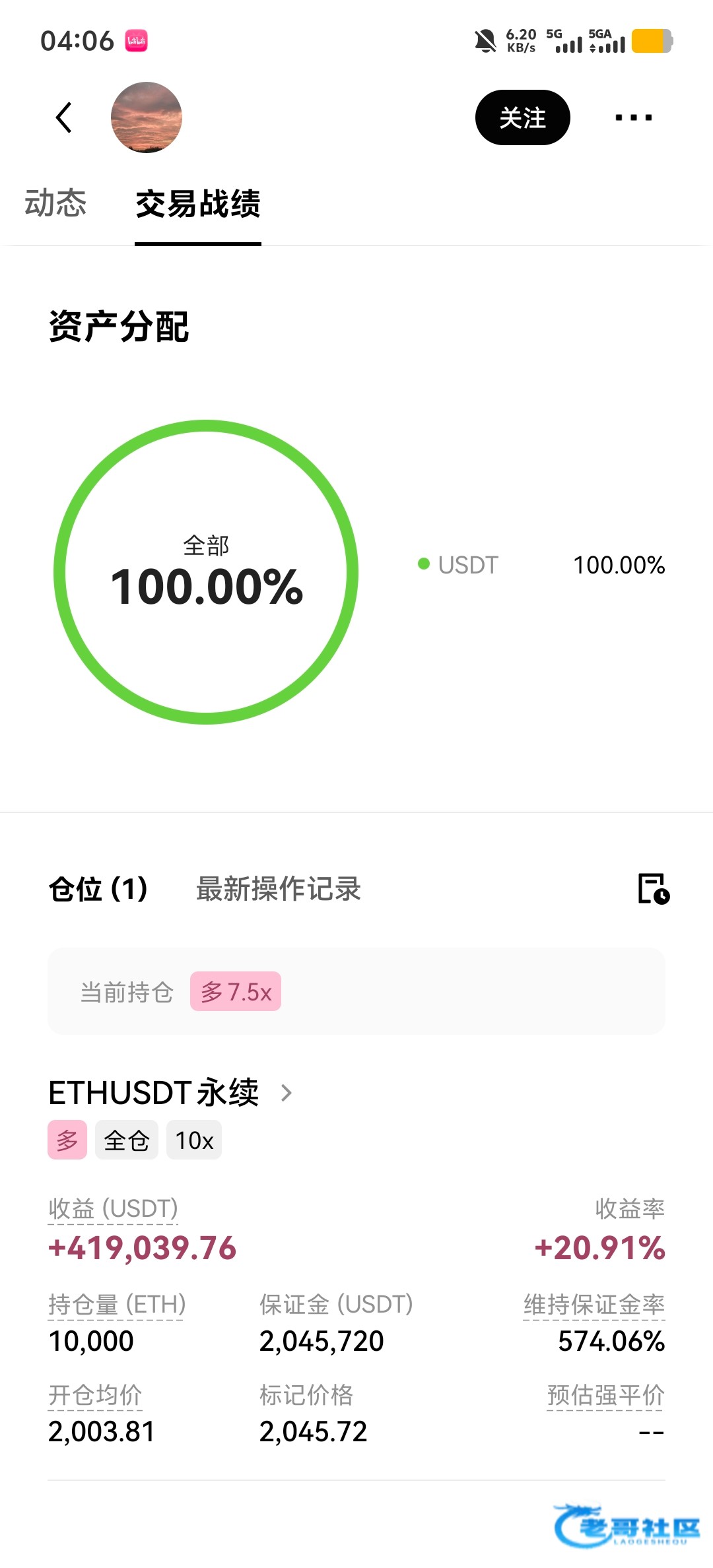713x1568 pixels.
Task: Show the 仓位 (1) positions tab
Action: (x=98, y=889)
